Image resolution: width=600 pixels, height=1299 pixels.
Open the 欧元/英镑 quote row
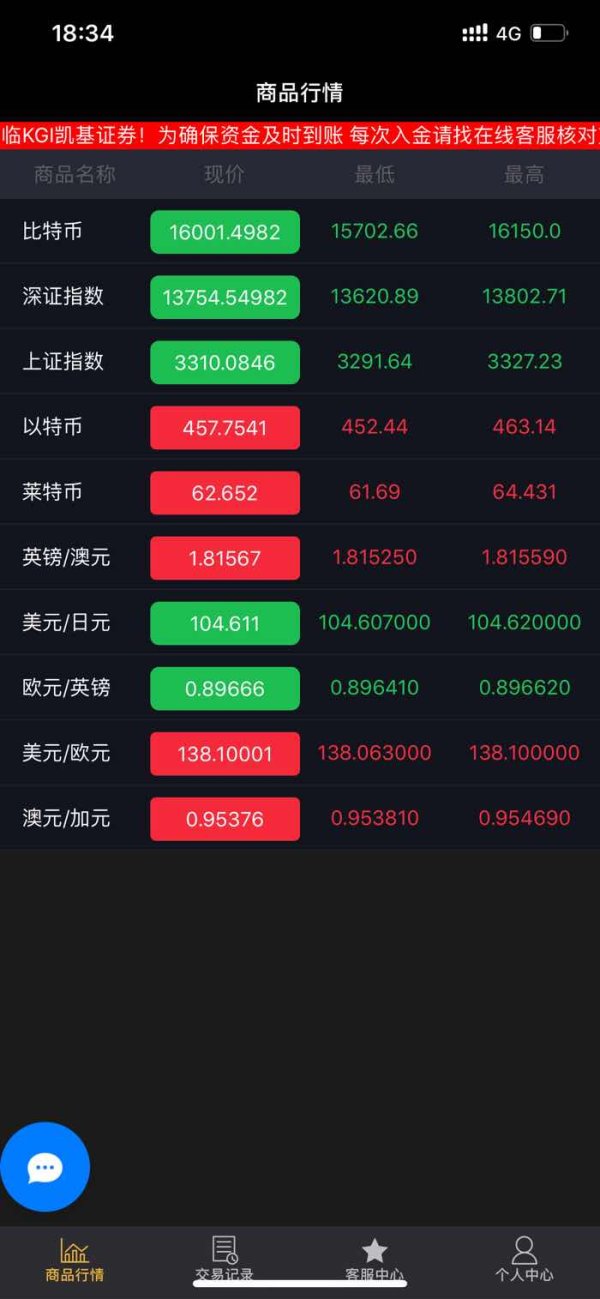pos(300,688)
